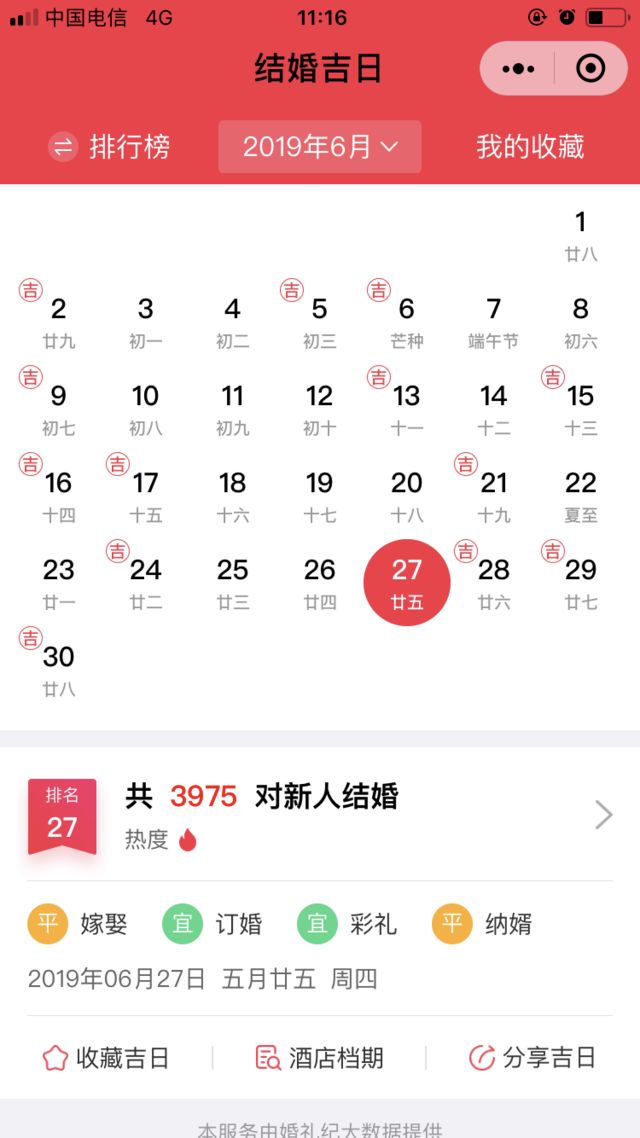Tap the highlighted date 27
640x1138 pixels.
406,582
